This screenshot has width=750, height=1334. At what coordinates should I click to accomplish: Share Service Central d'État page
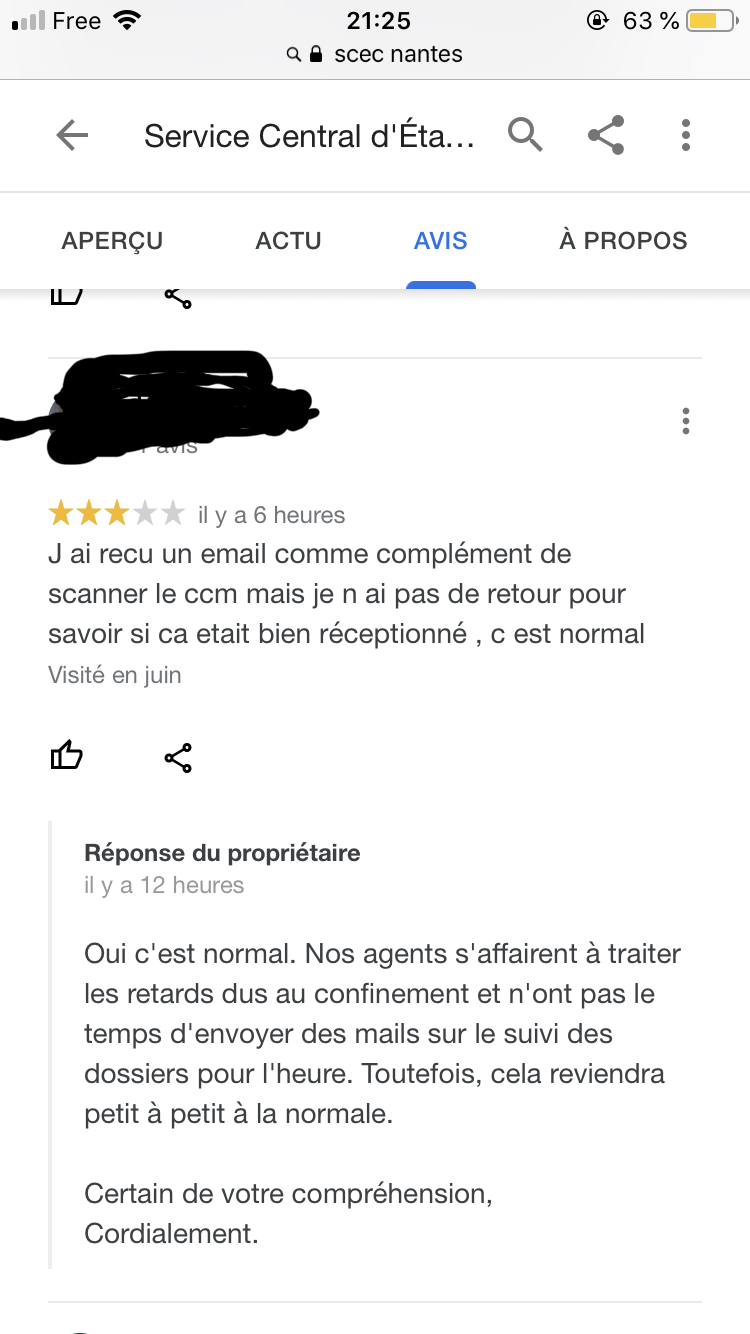coord(606,135)
